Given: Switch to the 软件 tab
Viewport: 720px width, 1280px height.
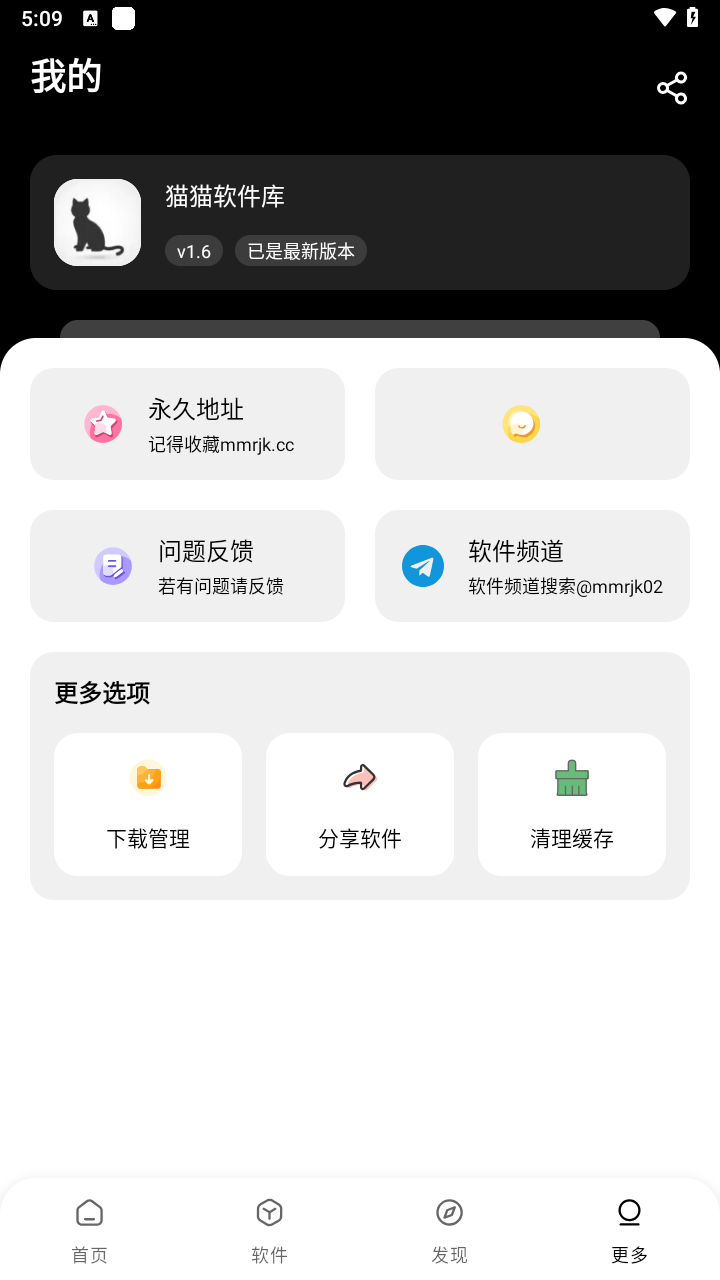Looking at the screenshot, I should (270, 1230).
